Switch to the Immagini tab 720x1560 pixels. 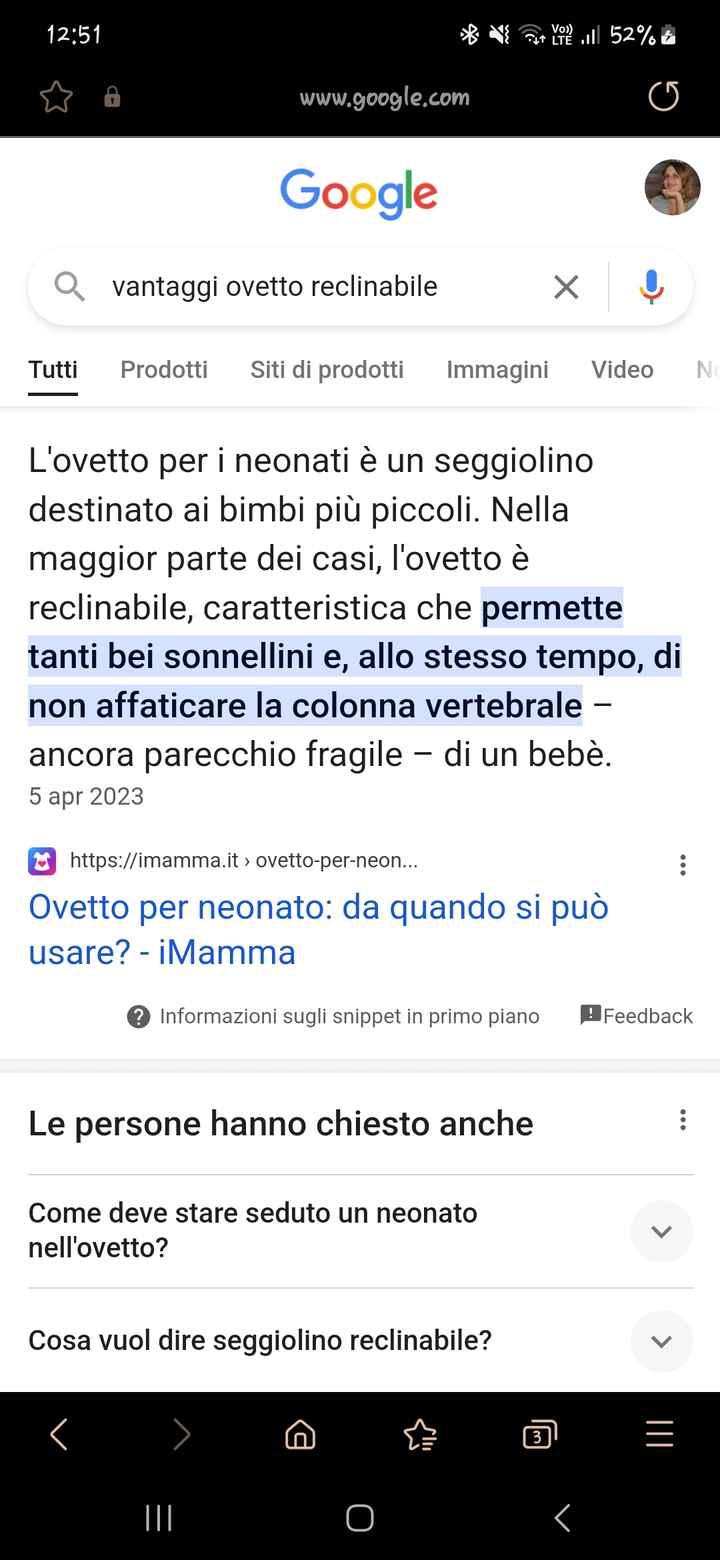(497, 369)
